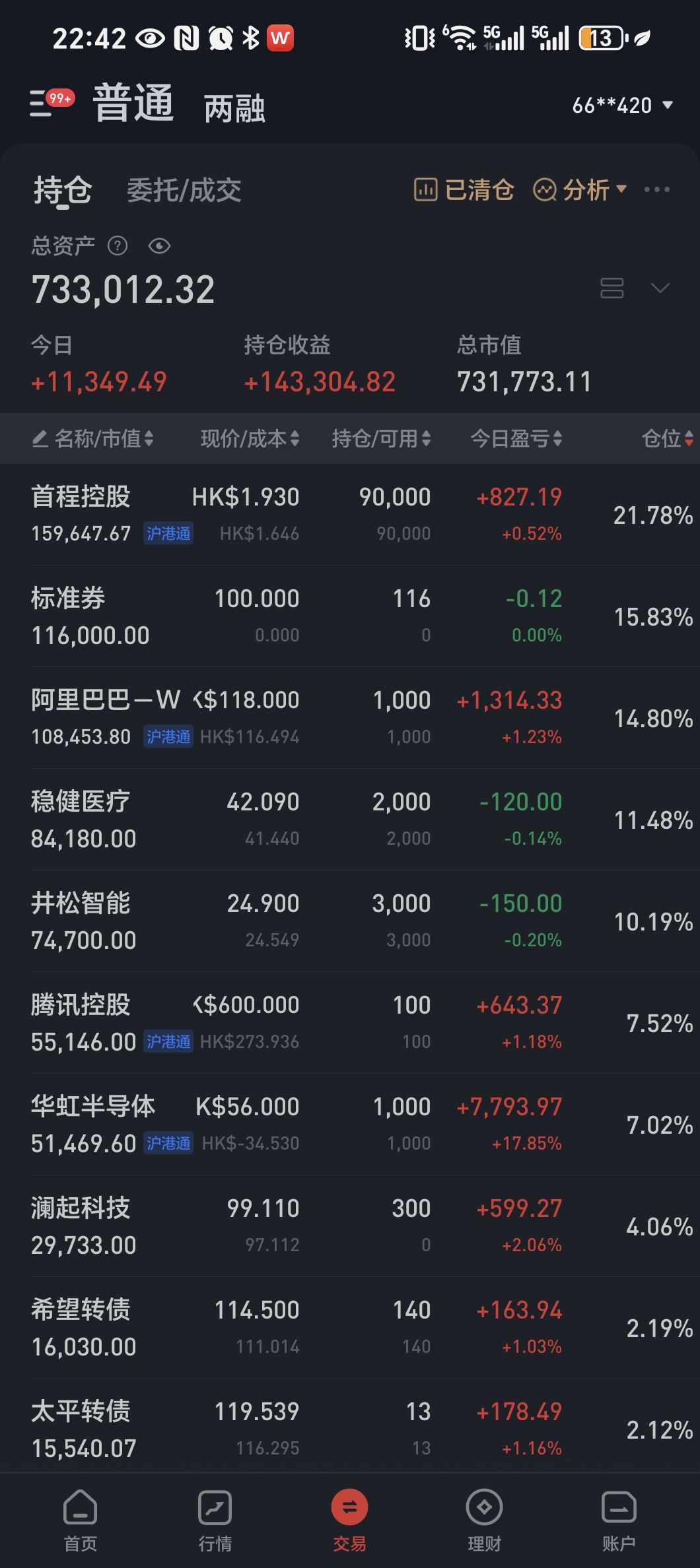
Task: Open the three-dot overflow menu
Action: pyautogui.click(x=656, y=190)
